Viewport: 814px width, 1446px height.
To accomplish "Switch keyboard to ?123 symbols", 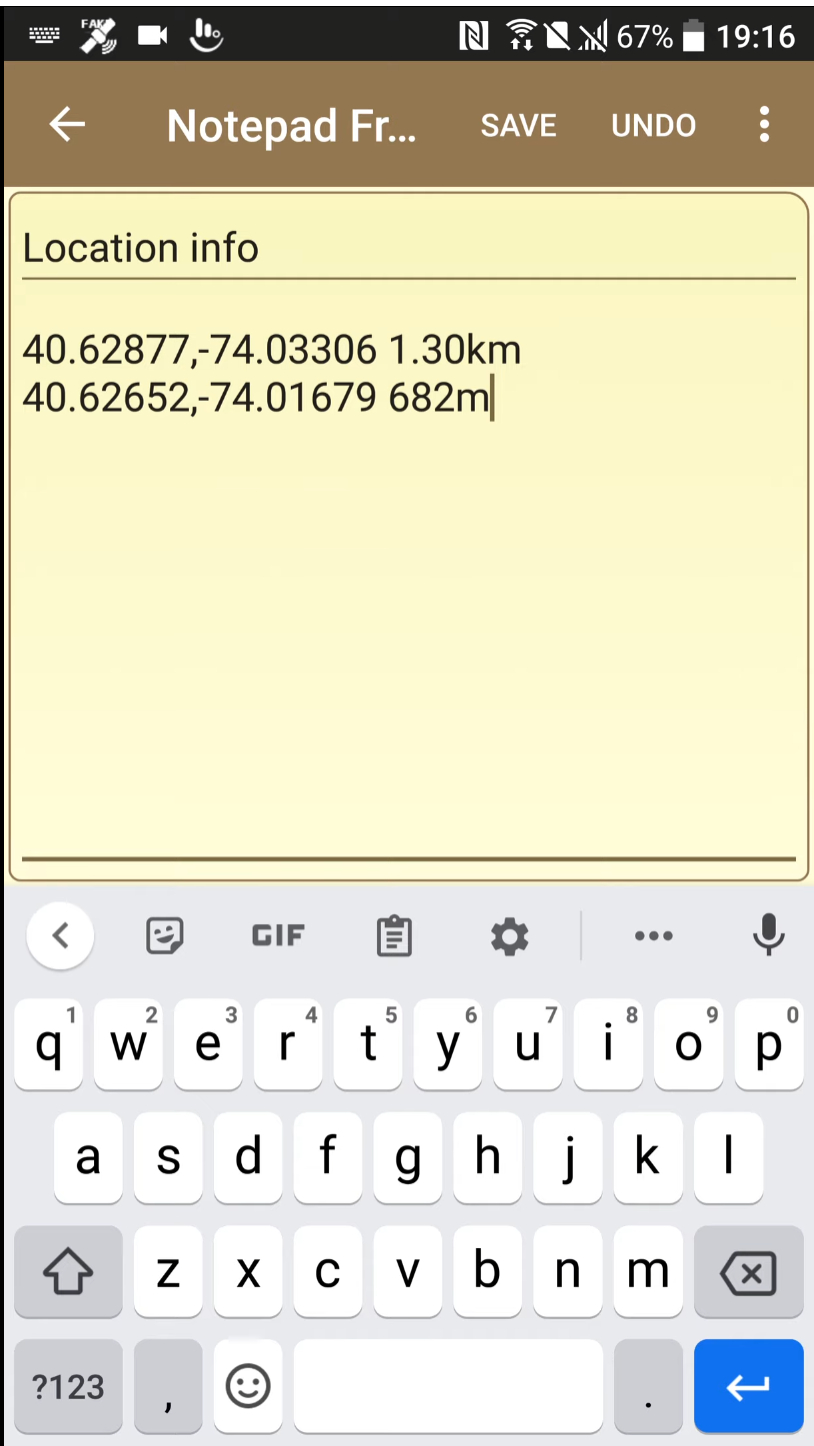I will point(68,1386).
